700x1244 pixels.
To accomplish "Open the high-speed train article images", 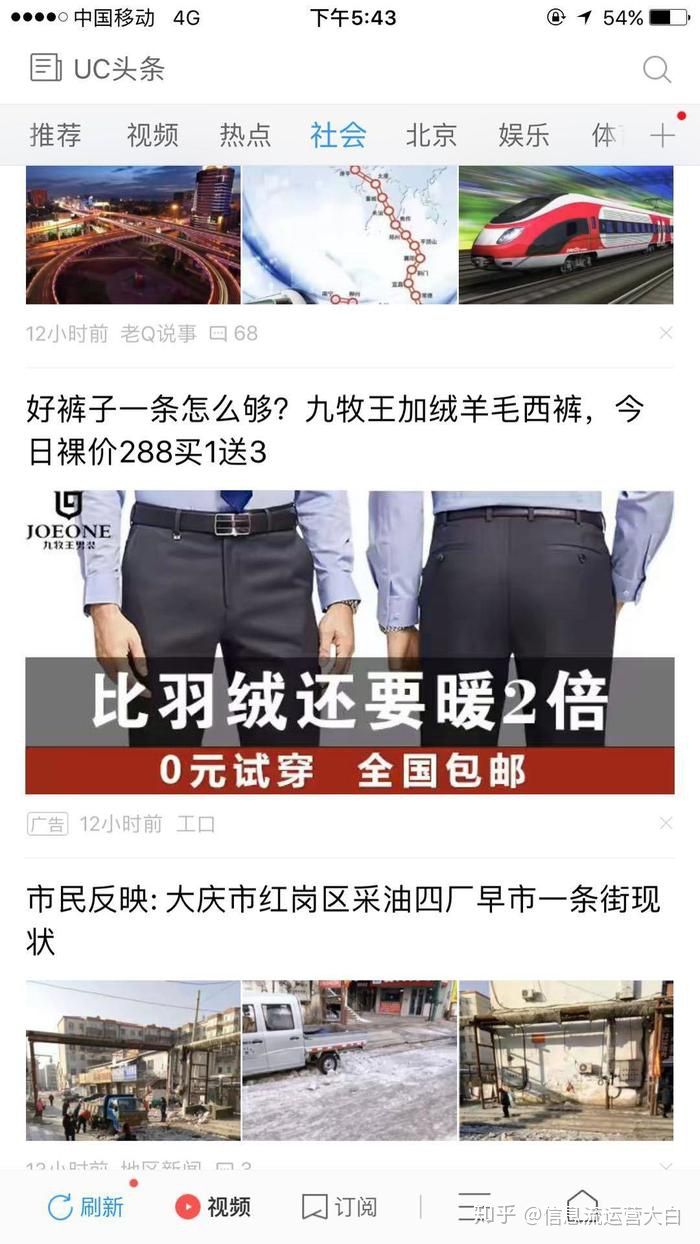I will 565,235.
